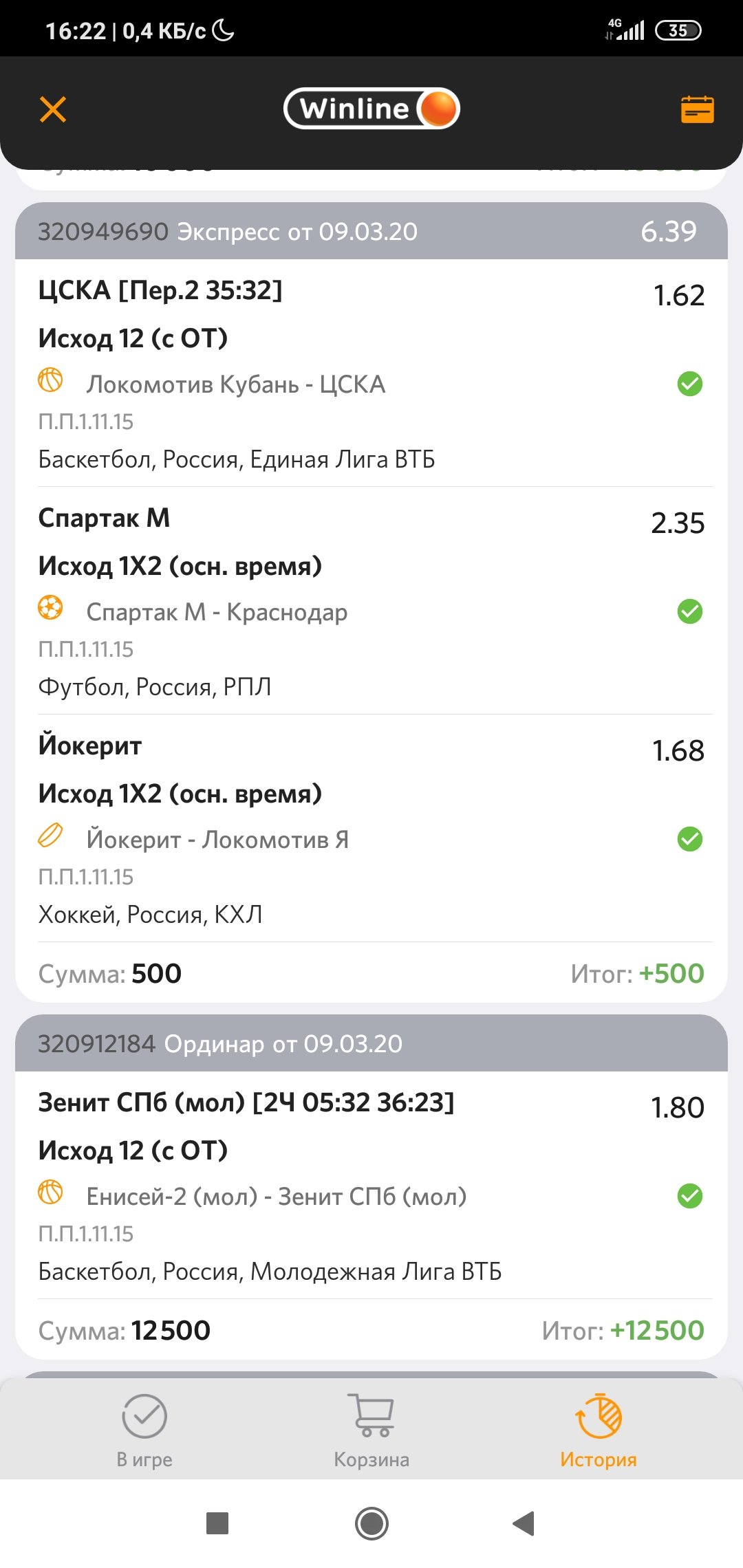Go back with the system back button
The image size is (743, 1568).
524,1523
